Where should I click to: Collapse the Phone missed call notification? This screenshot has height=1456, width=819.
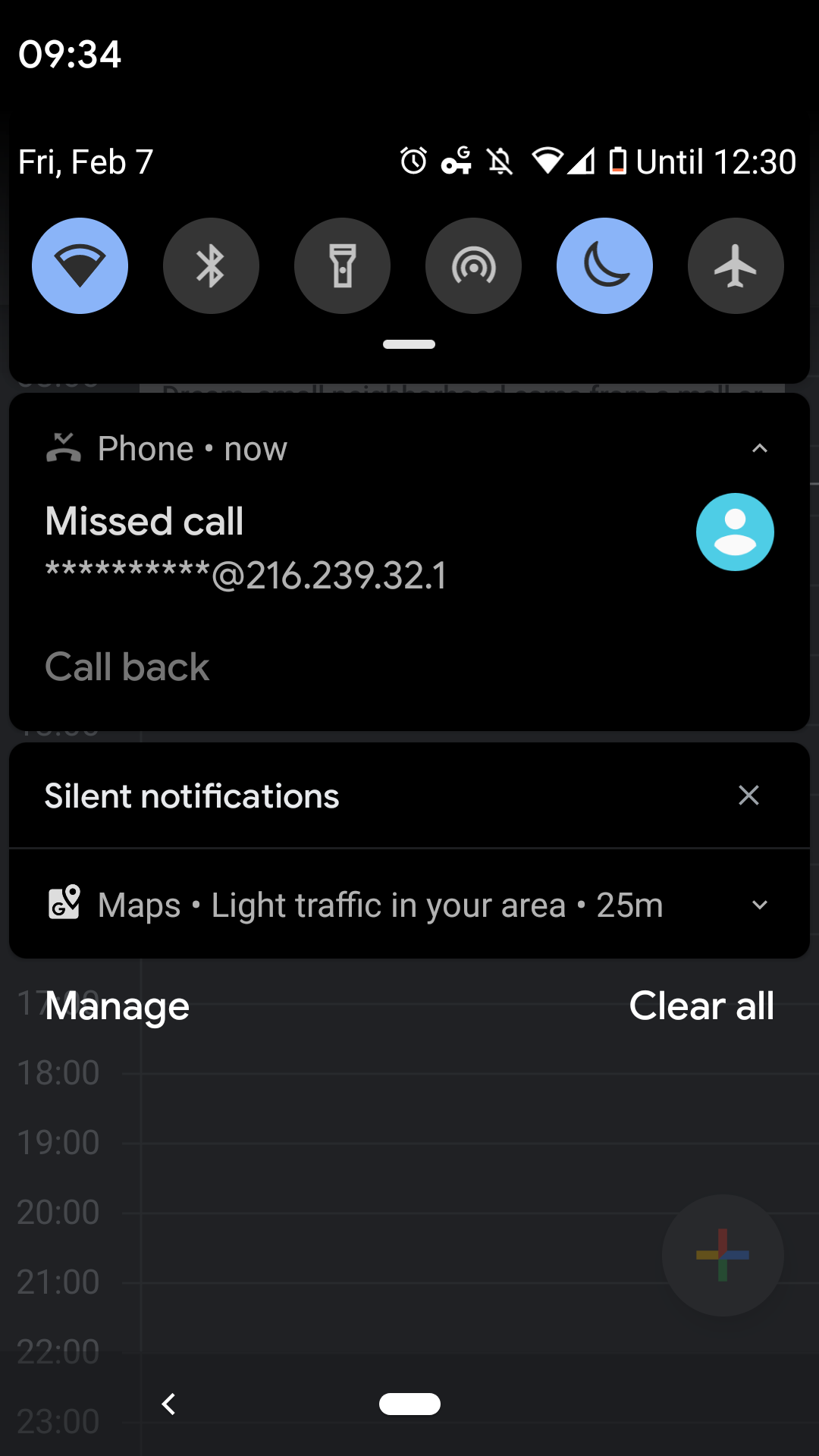[x=759, y=449]
